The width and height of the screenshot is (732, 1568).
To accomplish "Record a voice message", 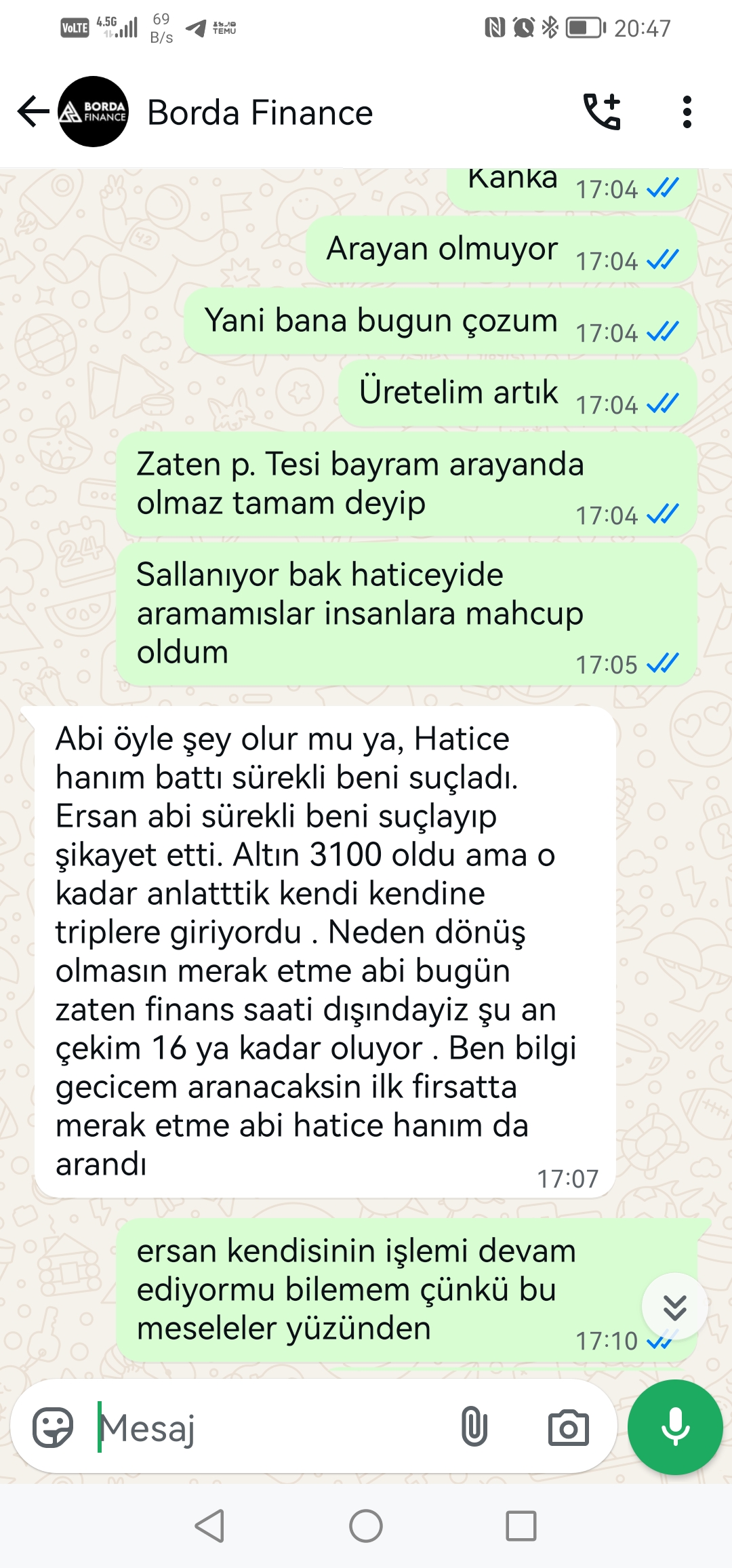I will [675, 1427].
